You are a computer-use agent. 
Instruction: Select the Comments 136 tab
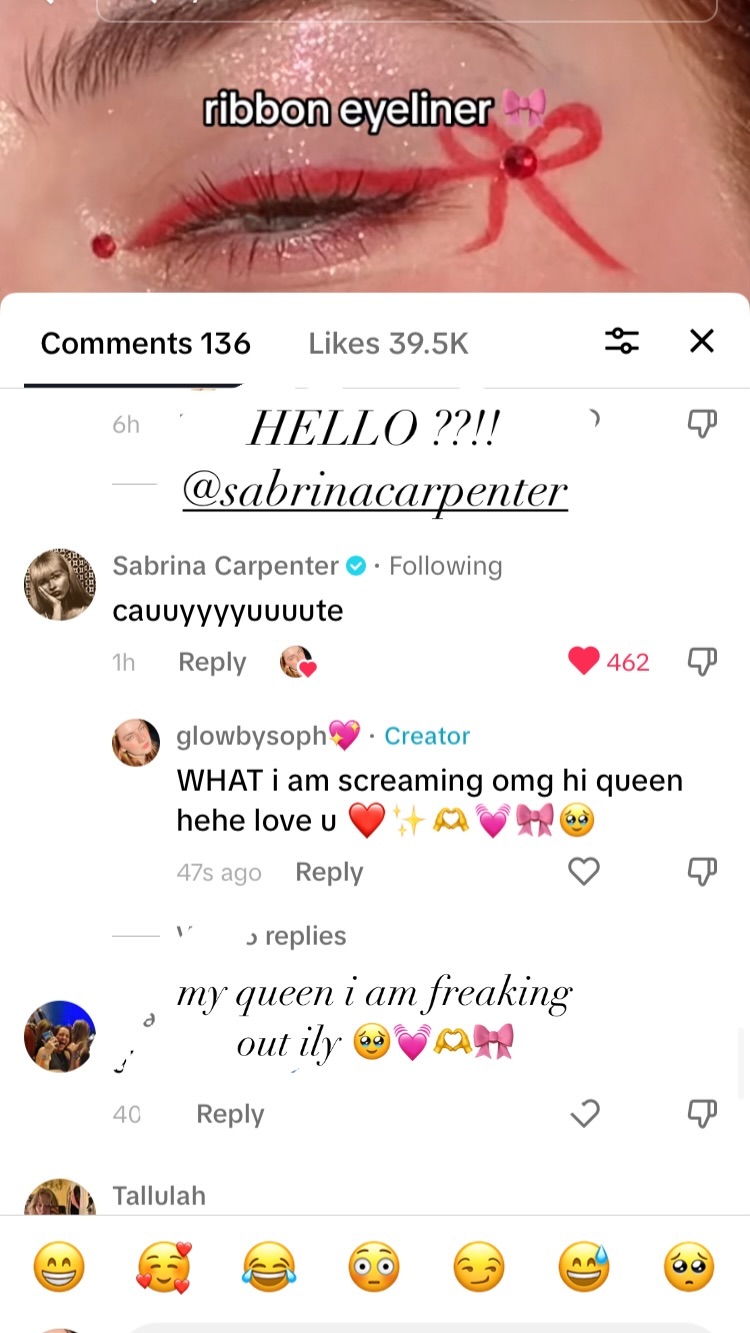click(145, 343)
